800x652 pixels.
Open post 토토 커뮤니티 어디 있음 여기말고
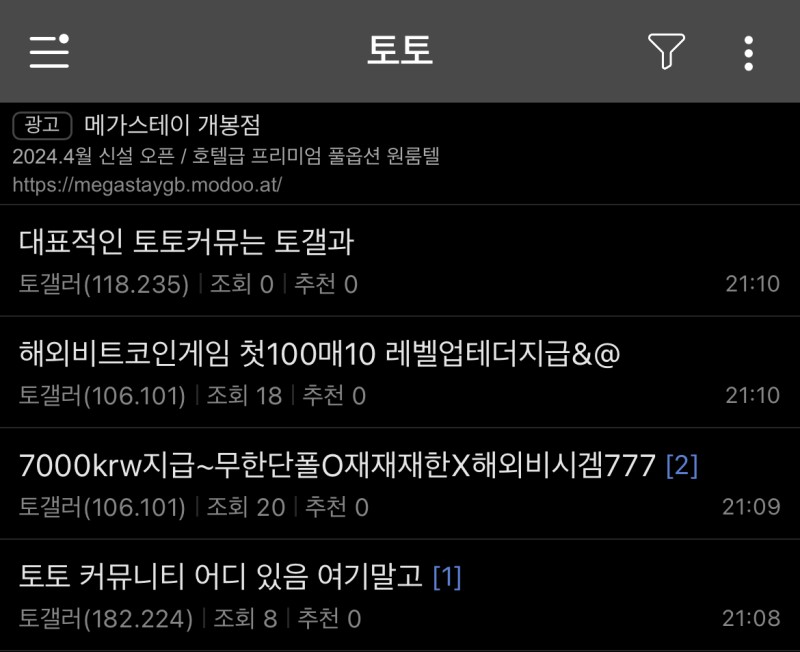pos(221,576)
